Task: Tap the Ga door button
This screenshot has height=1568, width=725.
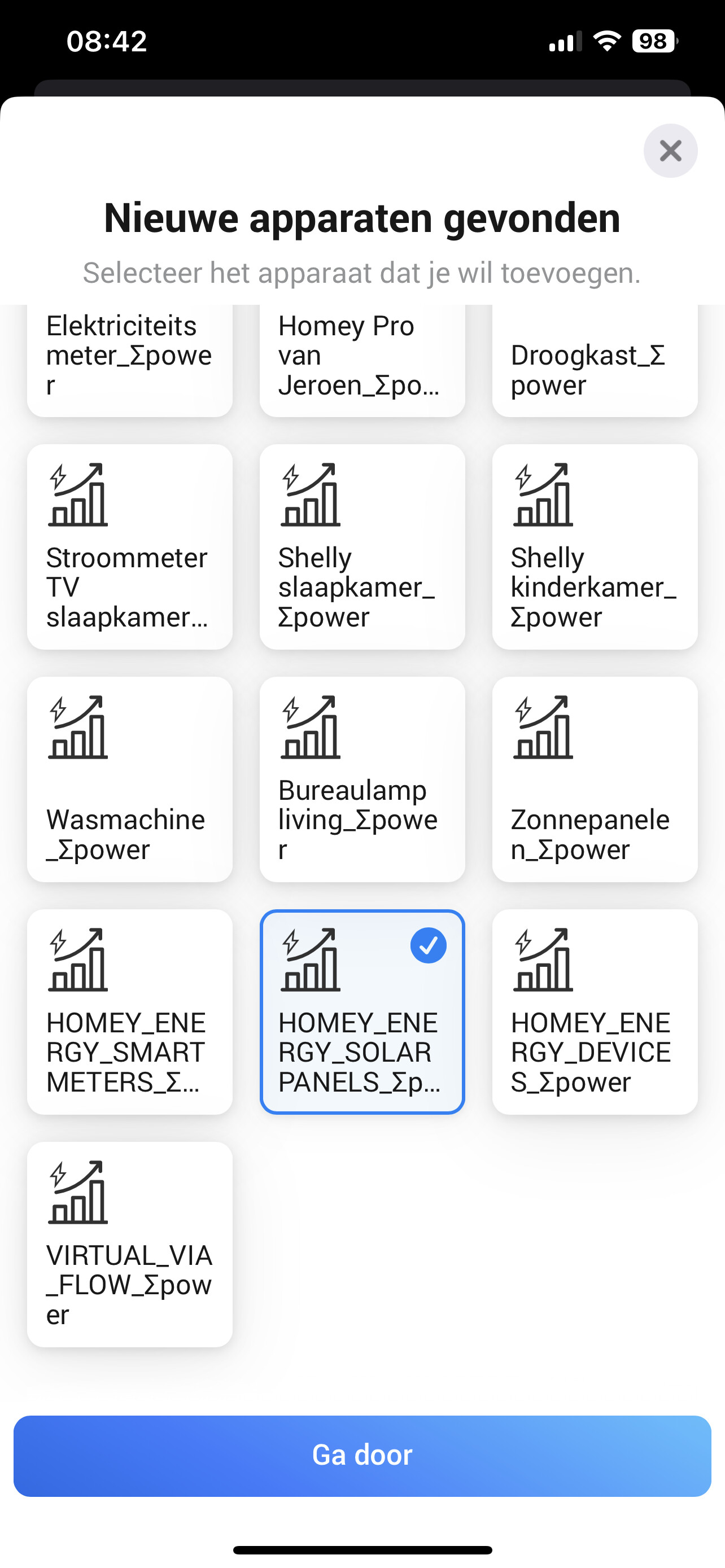Action: click(362, 1455)
